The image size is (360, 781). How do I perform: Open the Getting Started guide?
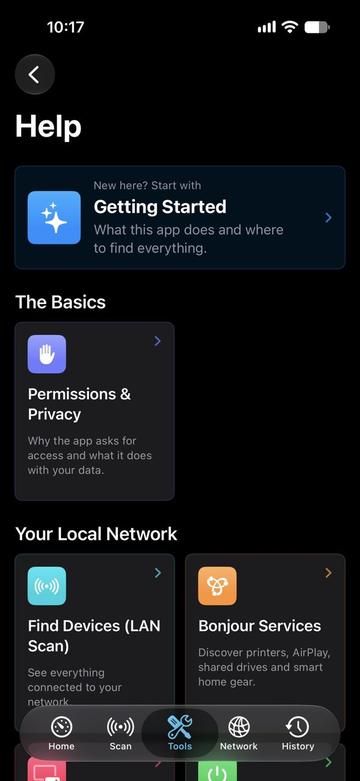click(180, 218)
